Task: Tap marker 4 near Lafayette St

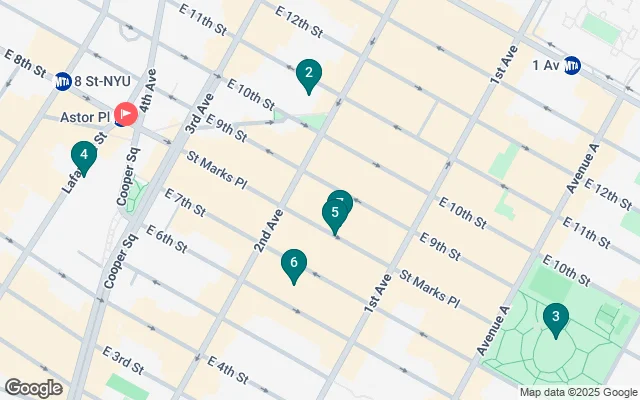Action: coord(84,155)
